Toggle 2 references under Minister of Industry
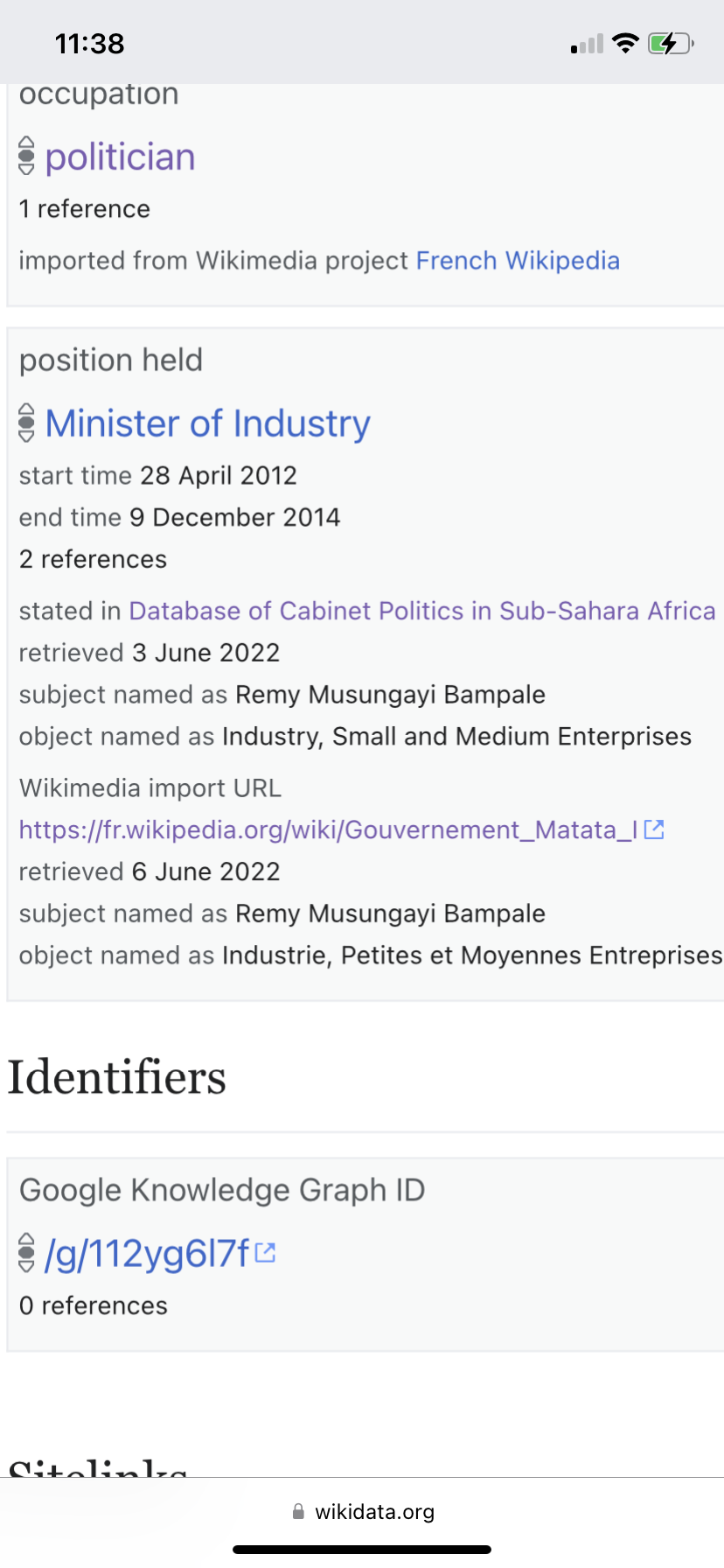The width and height of the screenshot is (724, 1568). (93, 559)
